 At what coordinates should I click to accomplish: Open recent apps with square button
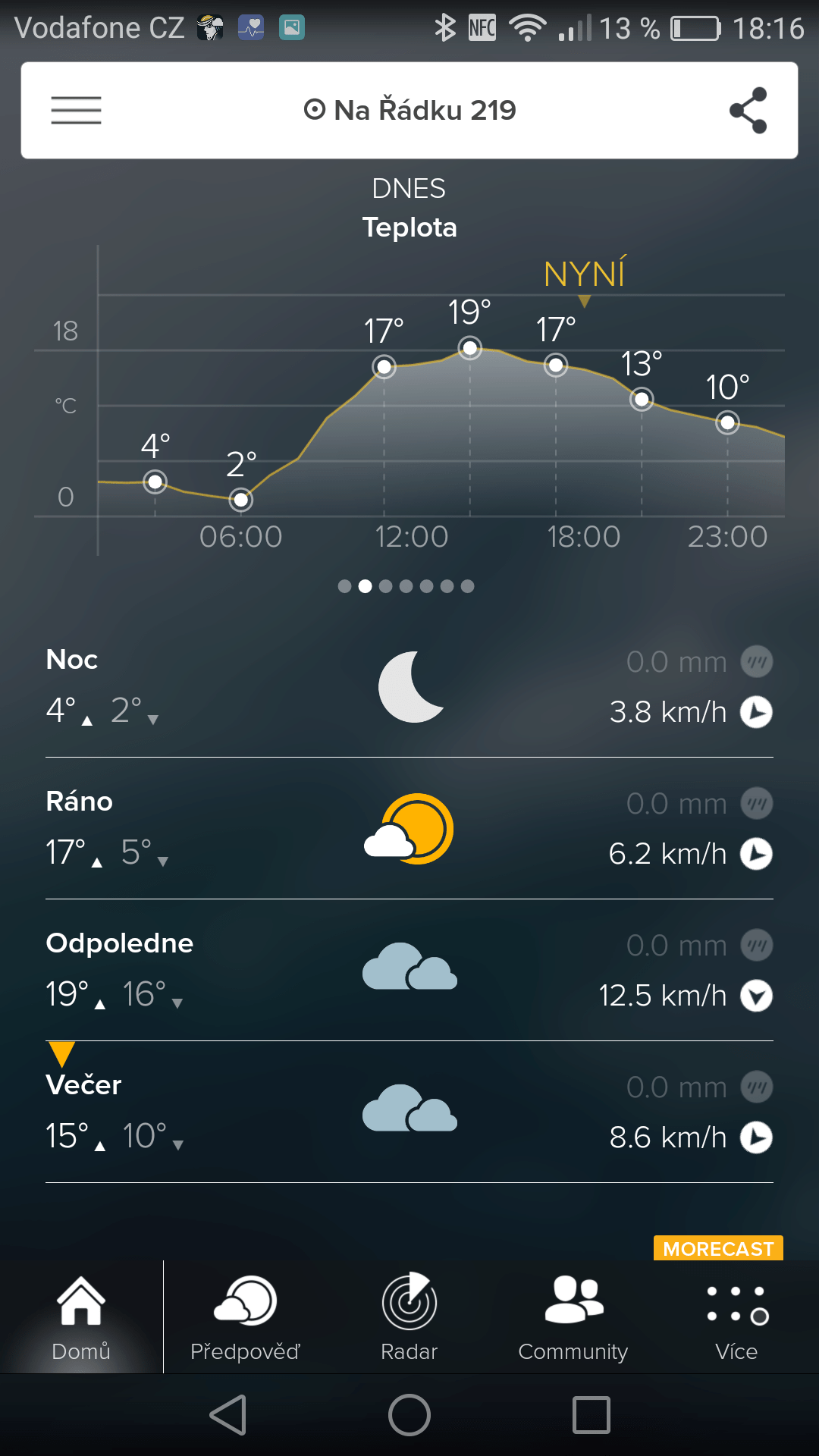(591, 1415)
